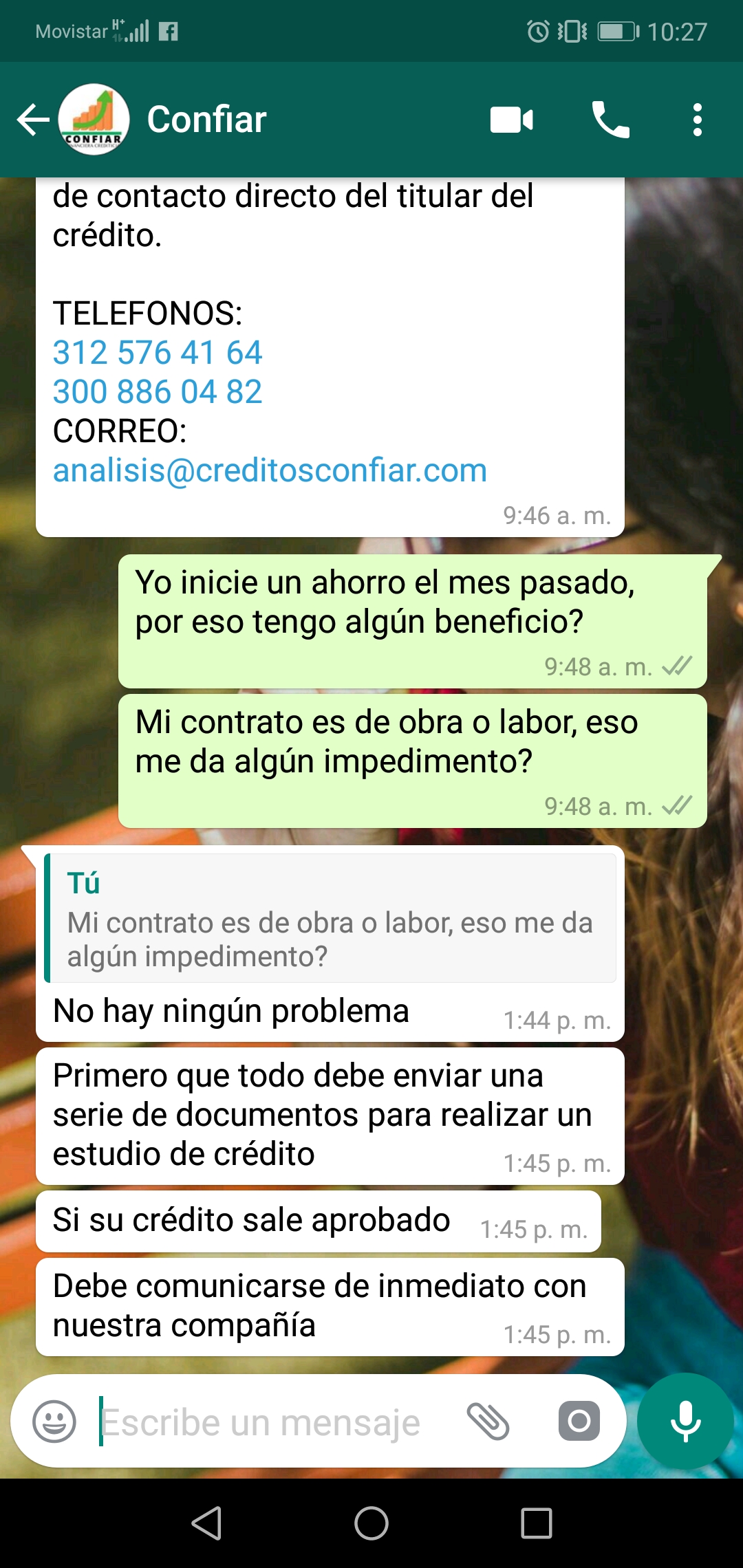Start a video call with Confiar
Screen dimensions: 743x1568
511,120
